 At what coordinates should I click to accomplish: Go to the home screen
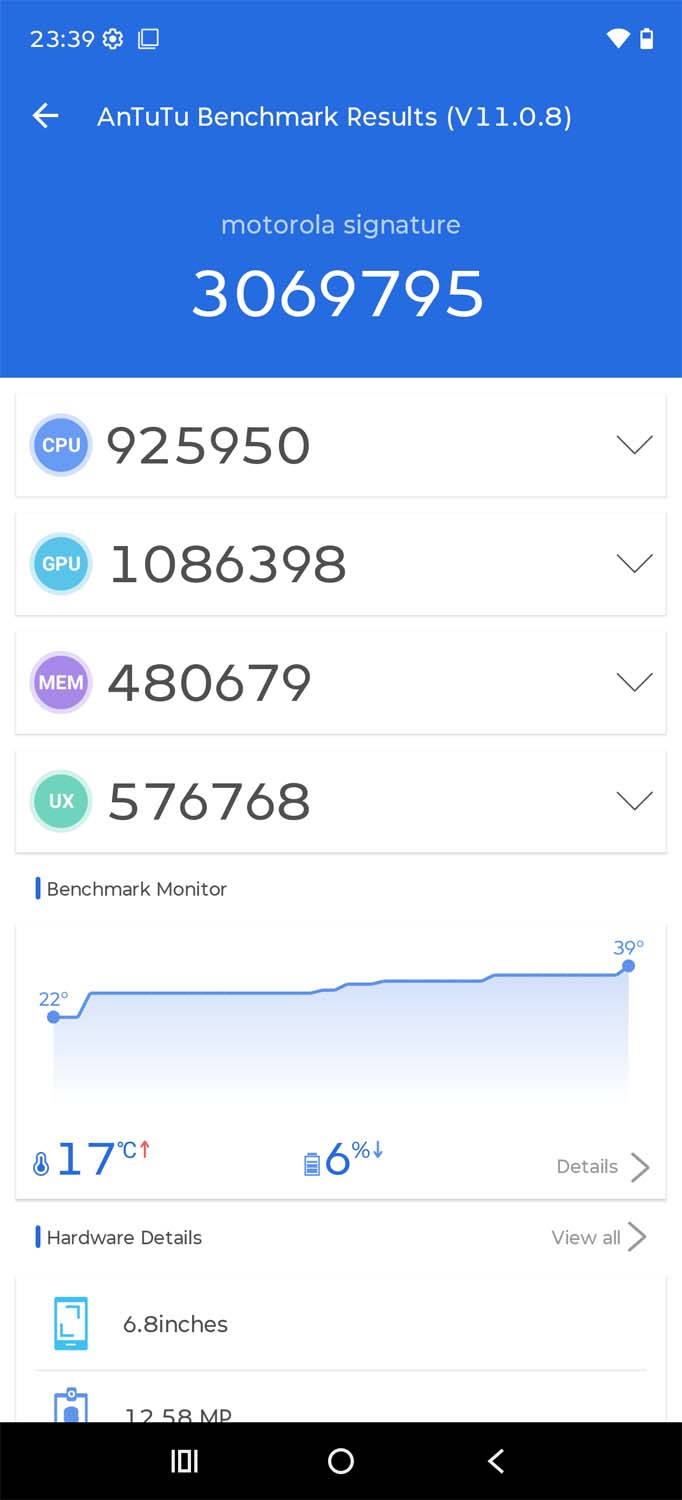point(341,1461)
